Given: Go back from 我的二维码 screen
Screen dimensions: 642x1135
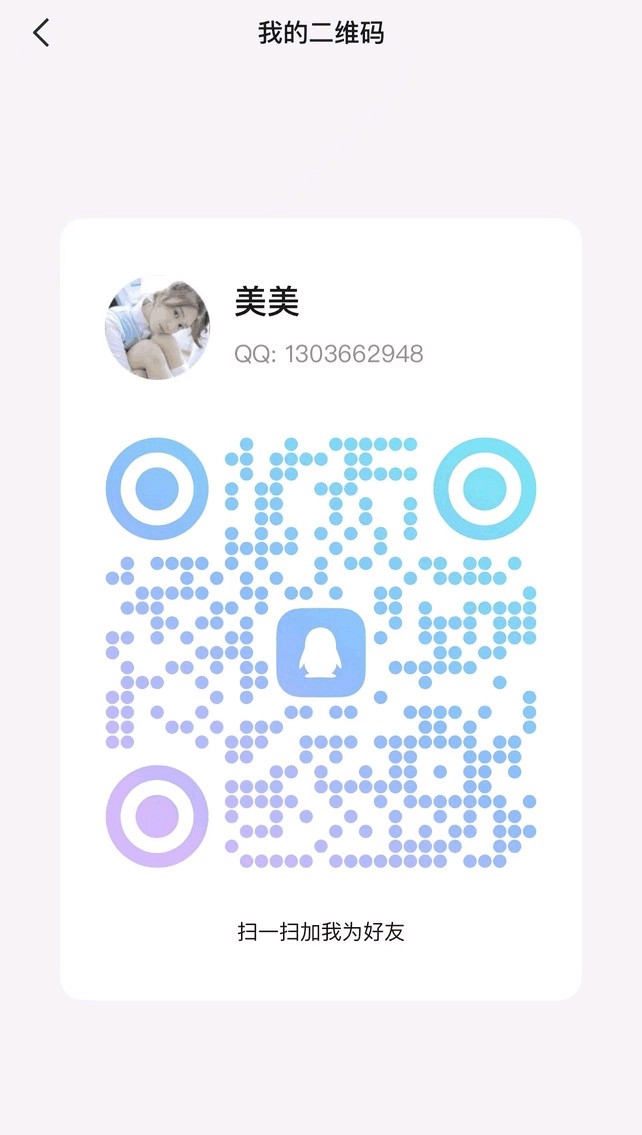Looking at the screenshot, I should click(x=41, y=33).
